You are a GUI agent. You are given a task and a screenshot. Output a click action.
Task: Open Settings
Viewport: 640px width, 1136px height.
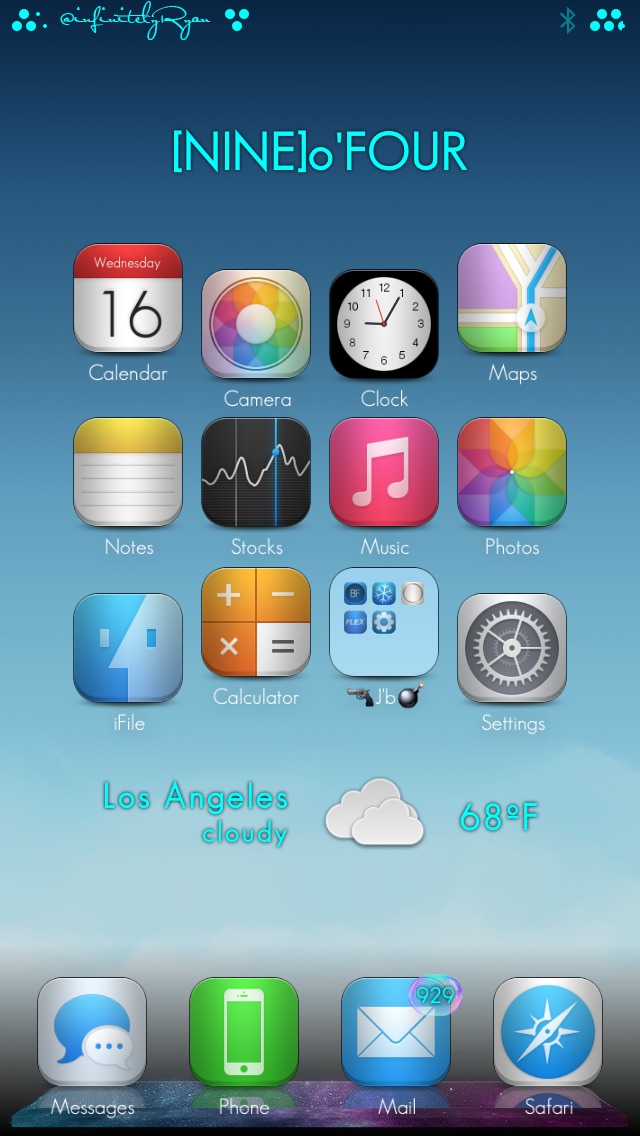click(x=512, y=648)
